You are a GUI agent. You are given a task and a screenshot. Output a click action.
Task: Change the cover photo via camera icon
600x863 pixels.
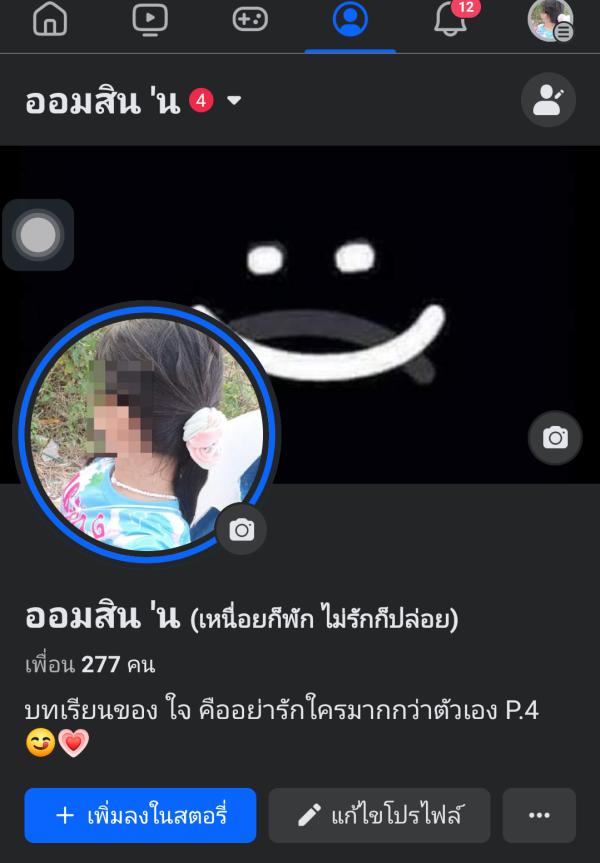point(555,438)
